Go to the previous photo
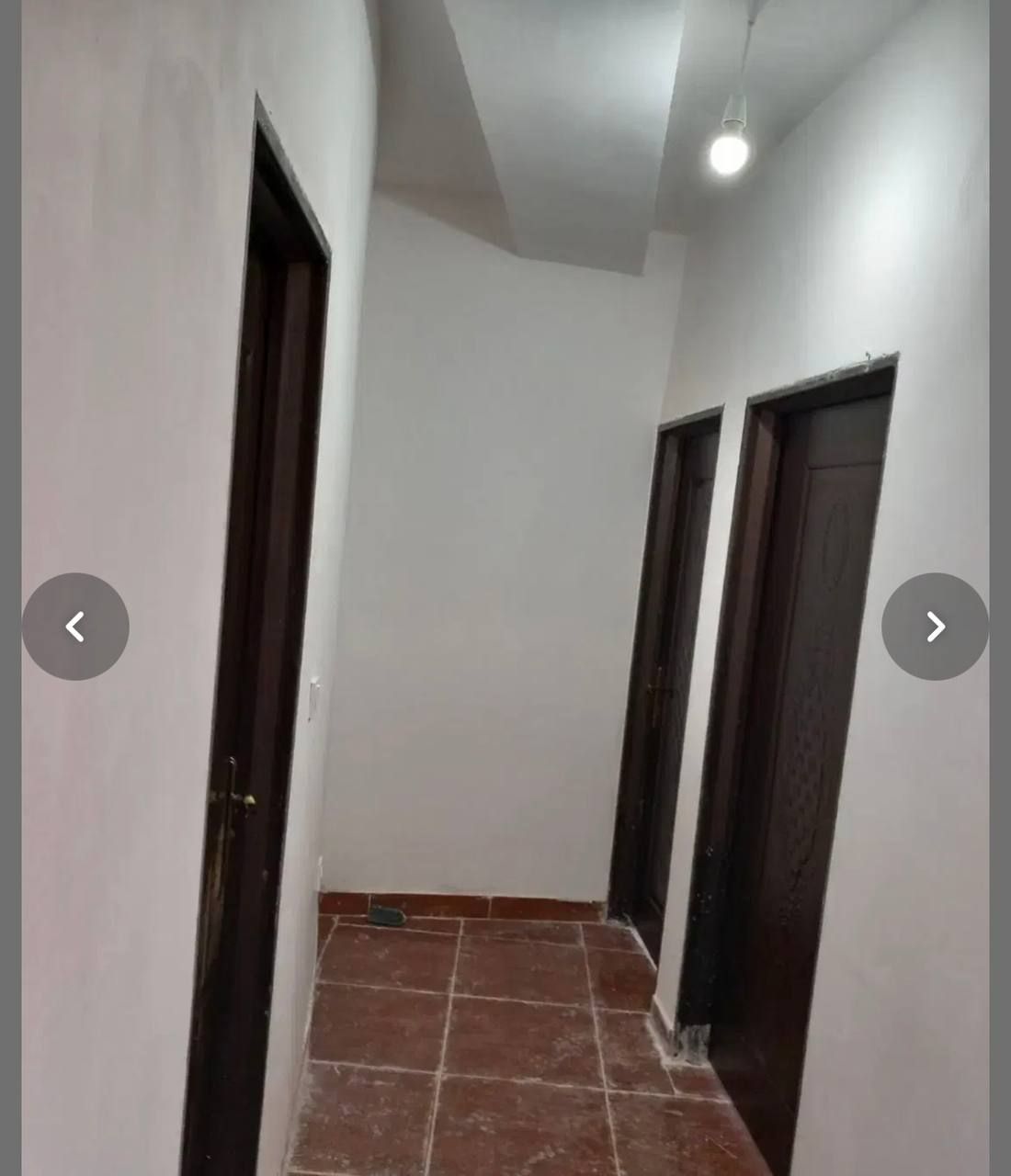The image size is (1011, 1176). coord(75,627)
